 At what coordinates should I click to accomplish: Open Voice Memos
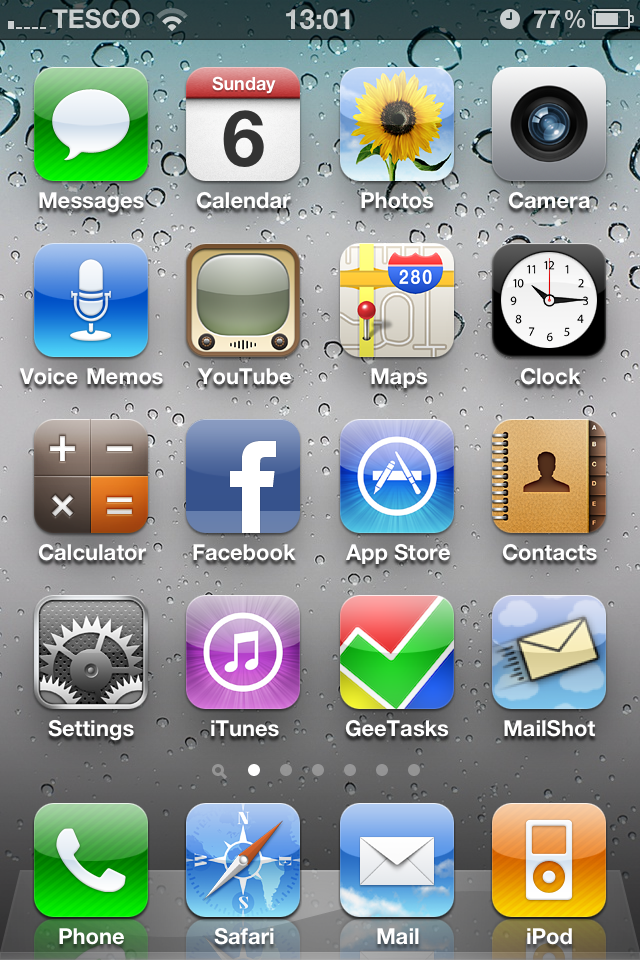pos(91,301)
